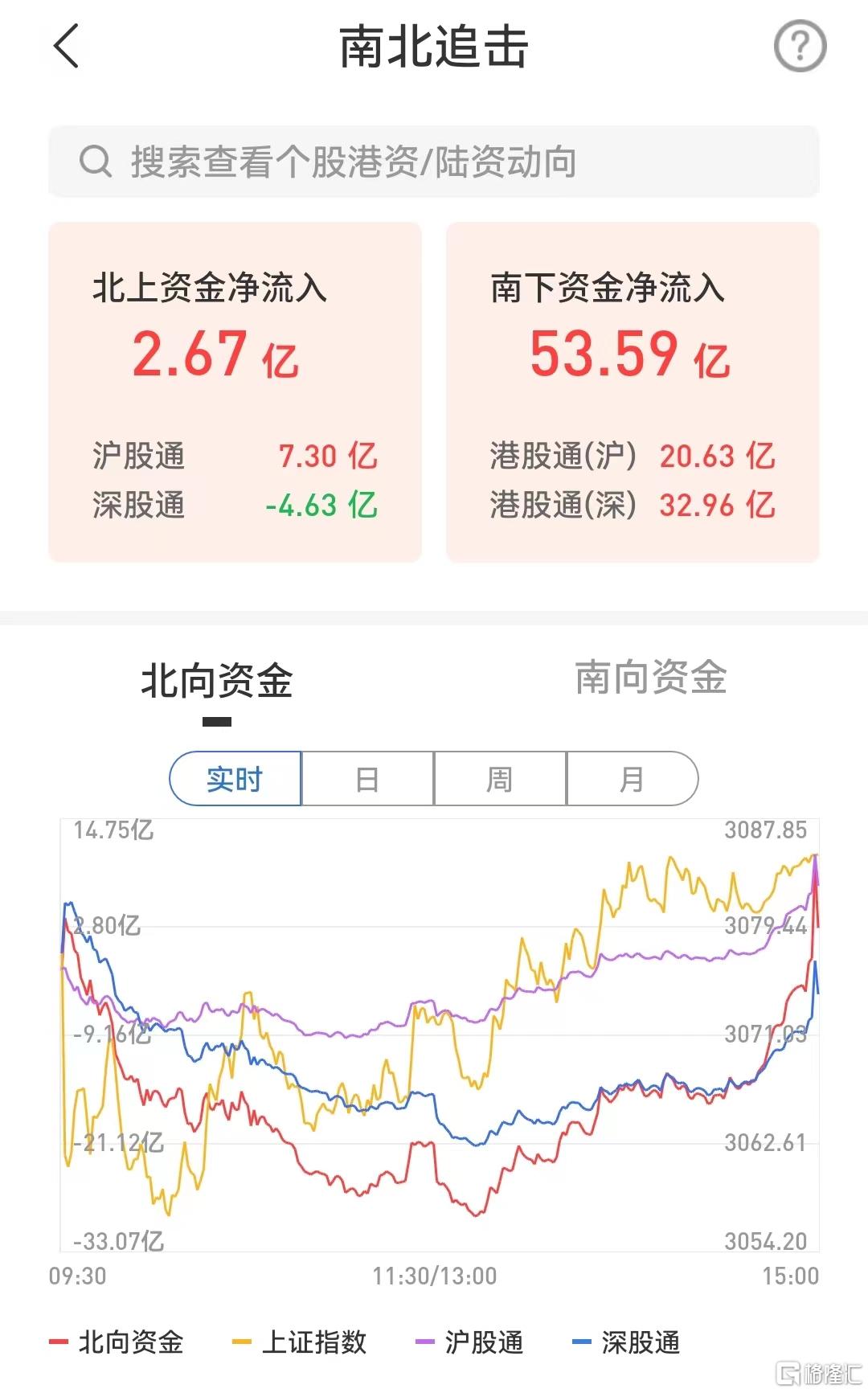Switch chart period to 日
The height and width of the screenshot is (1393, 868).
click(367, 779)
